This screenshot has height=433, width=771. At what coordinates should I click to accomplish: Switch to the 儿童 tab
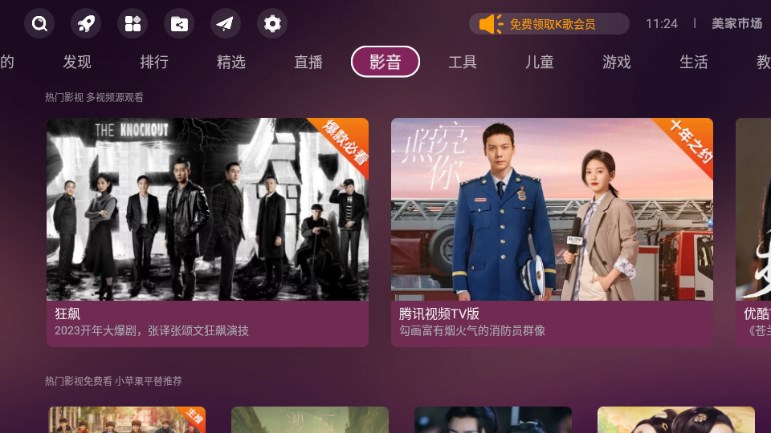(x=539, y=62)
